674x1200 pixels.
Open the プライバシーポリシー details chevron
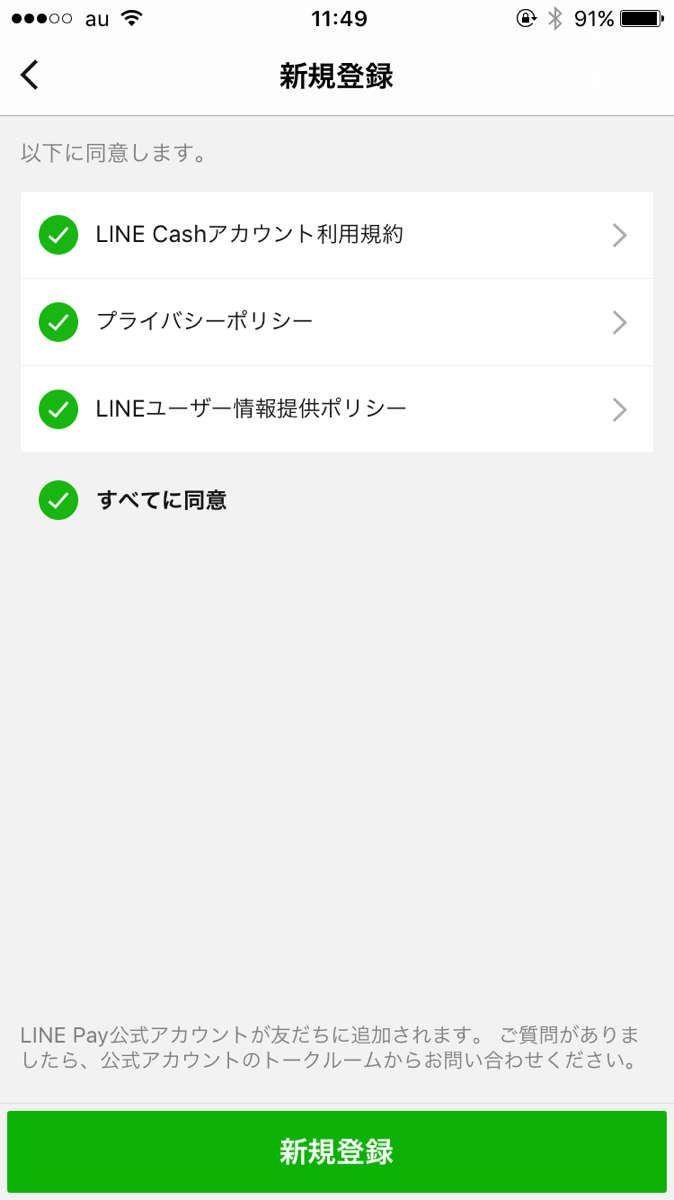[x=620, y=322]
